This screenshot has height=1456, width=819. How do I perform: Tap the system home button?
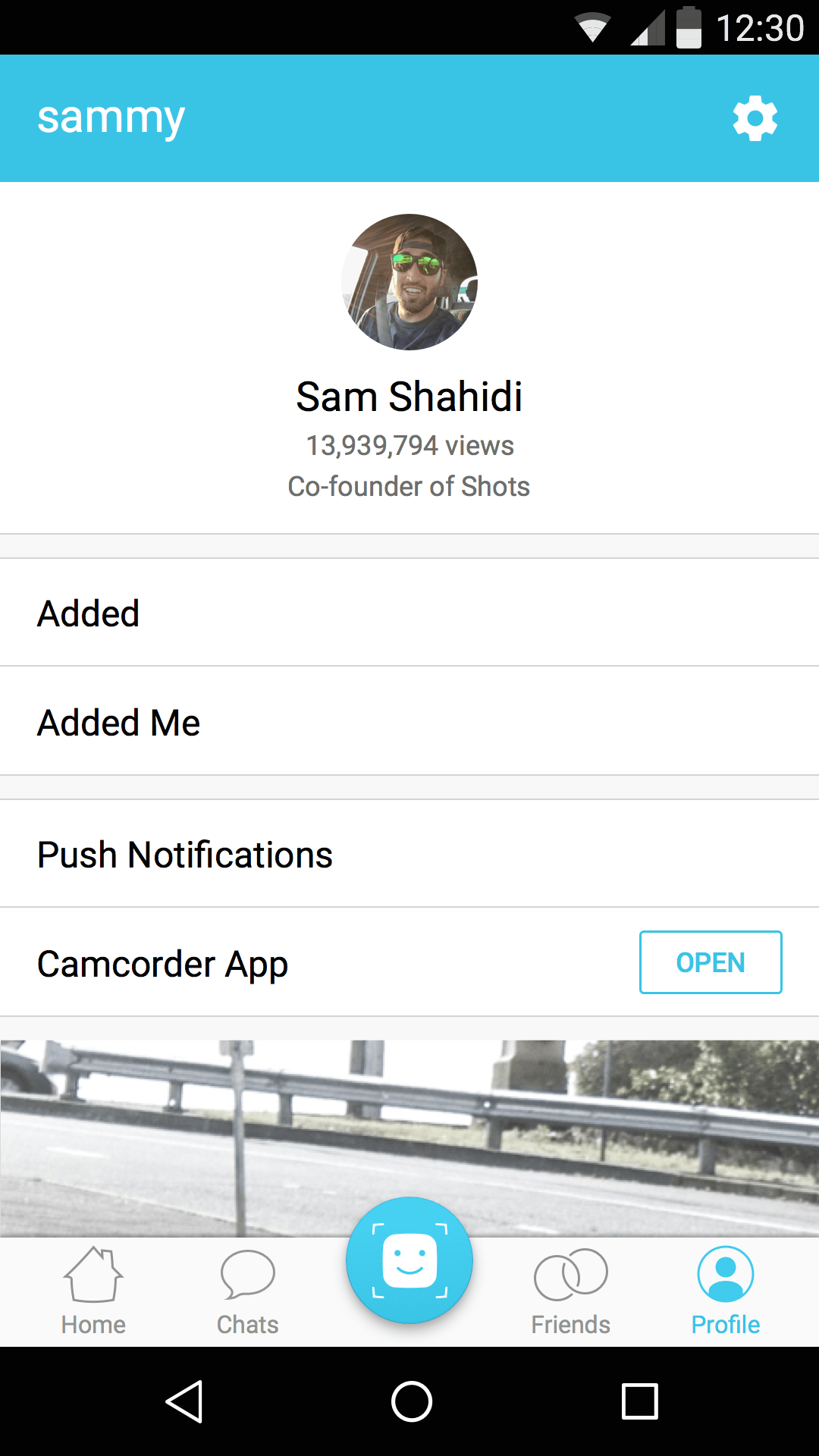pos(411,1401)
